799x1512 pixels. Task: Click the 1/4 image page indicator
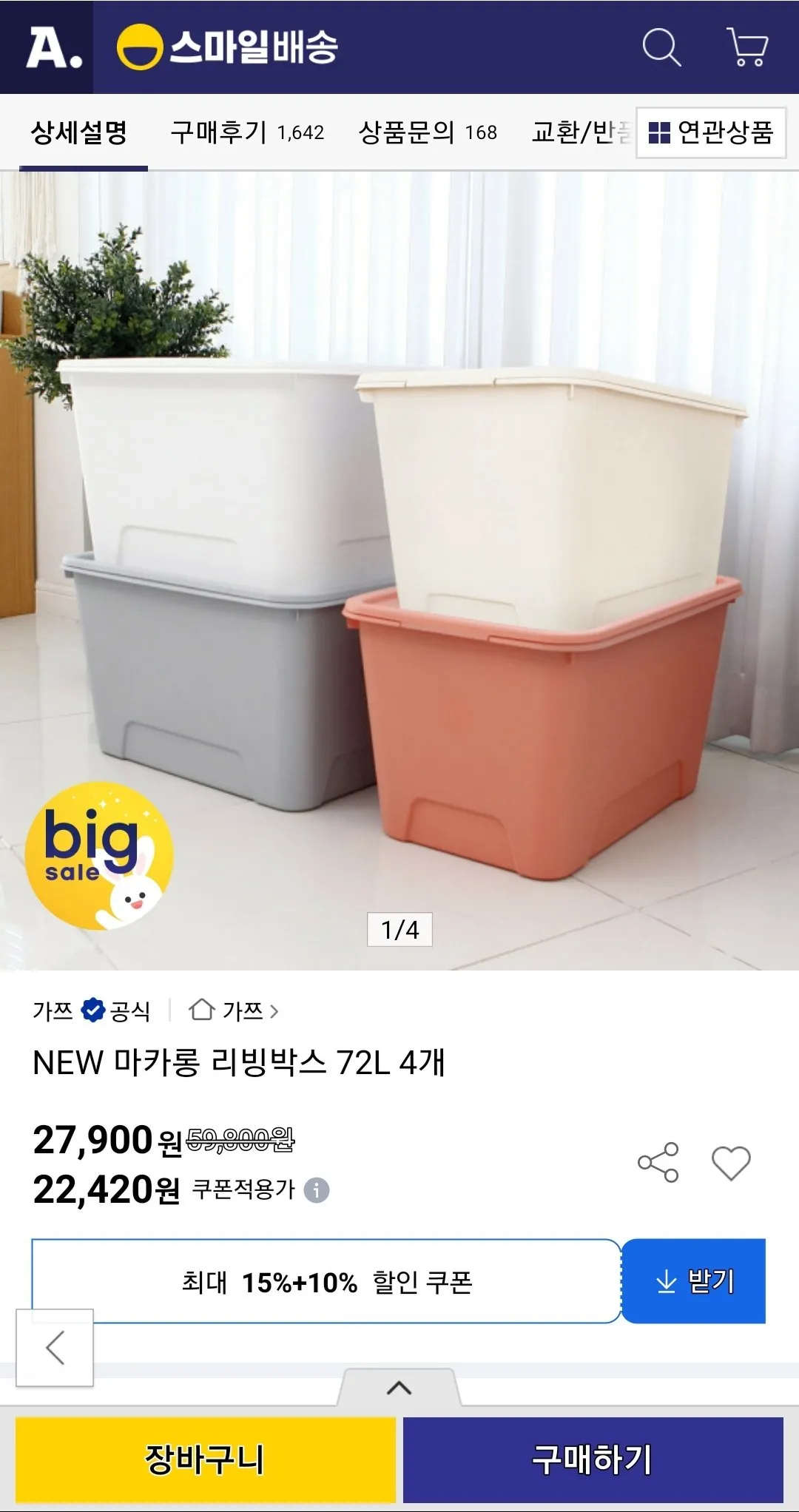pos(399,930)
